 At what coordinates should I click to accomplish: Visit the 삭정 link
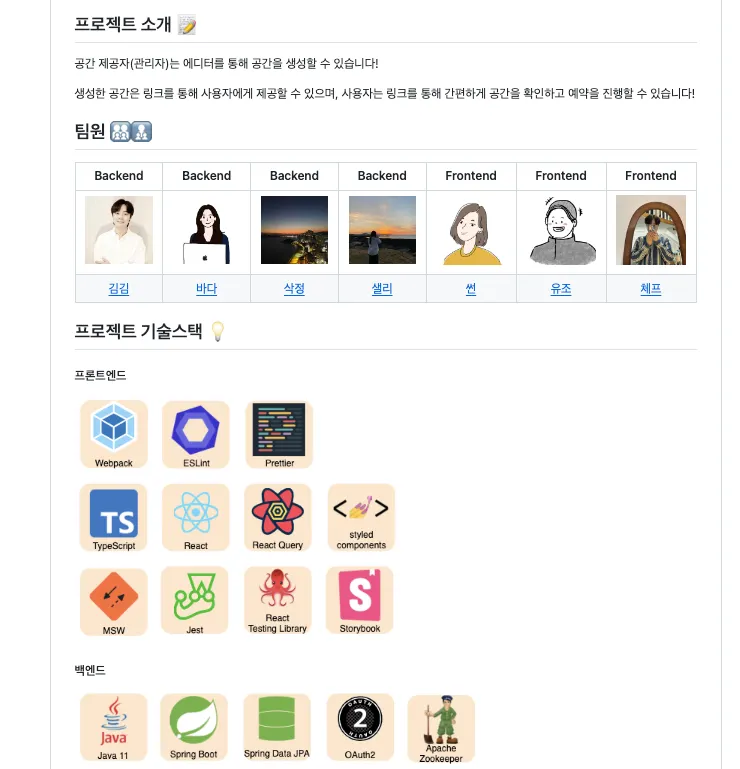[294, 289]
